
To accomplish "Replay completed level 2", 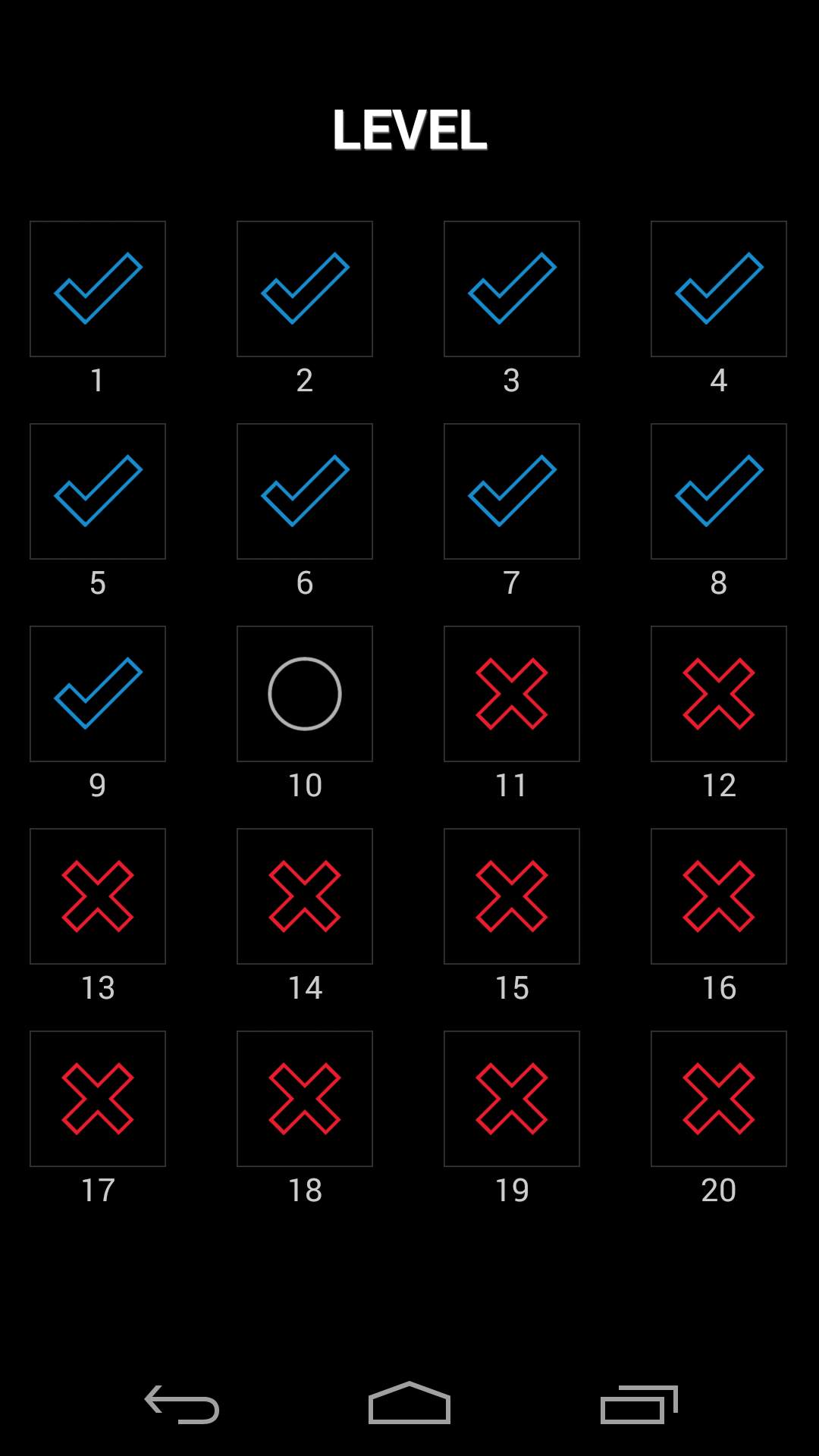I will tap(305, 288).
